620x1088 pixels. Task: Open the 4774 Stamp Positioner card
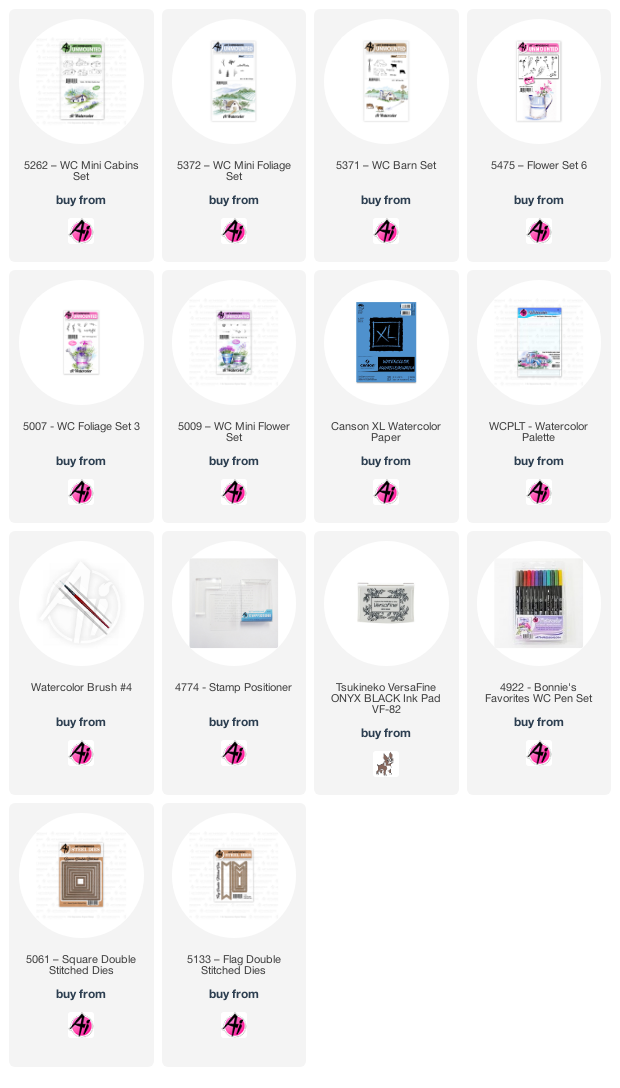(234, 663)
